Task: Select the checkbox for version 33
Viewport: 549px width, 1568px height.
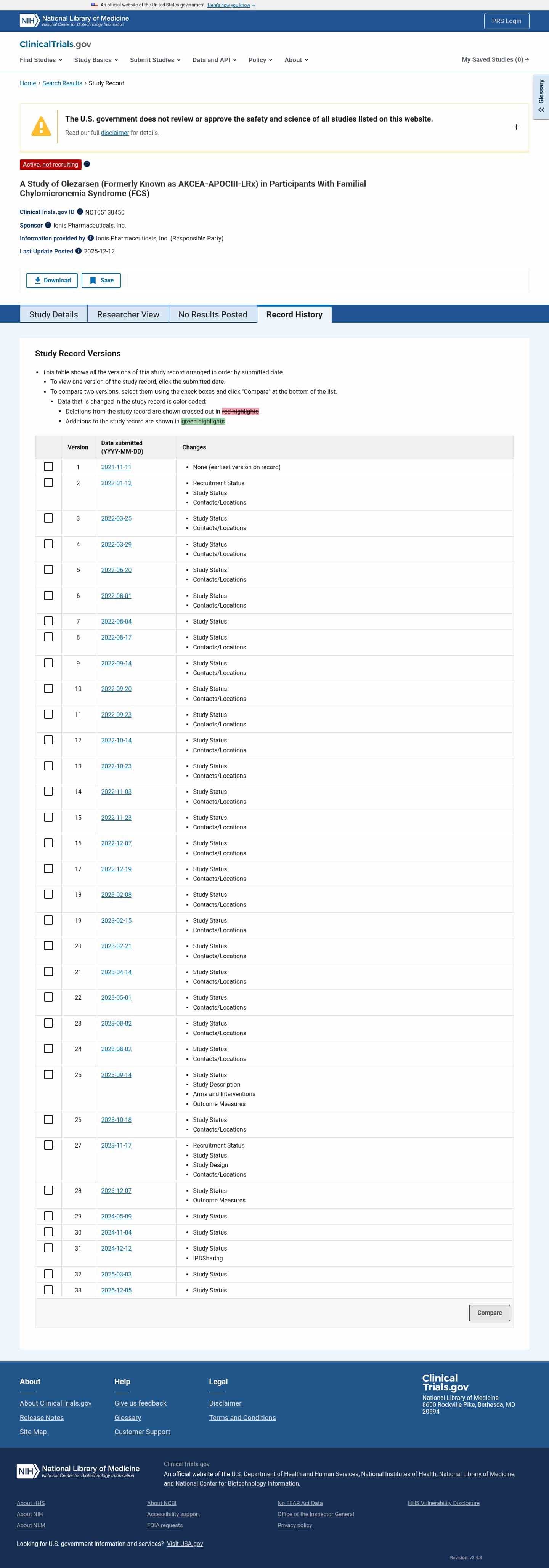Action: (49, 1289)
